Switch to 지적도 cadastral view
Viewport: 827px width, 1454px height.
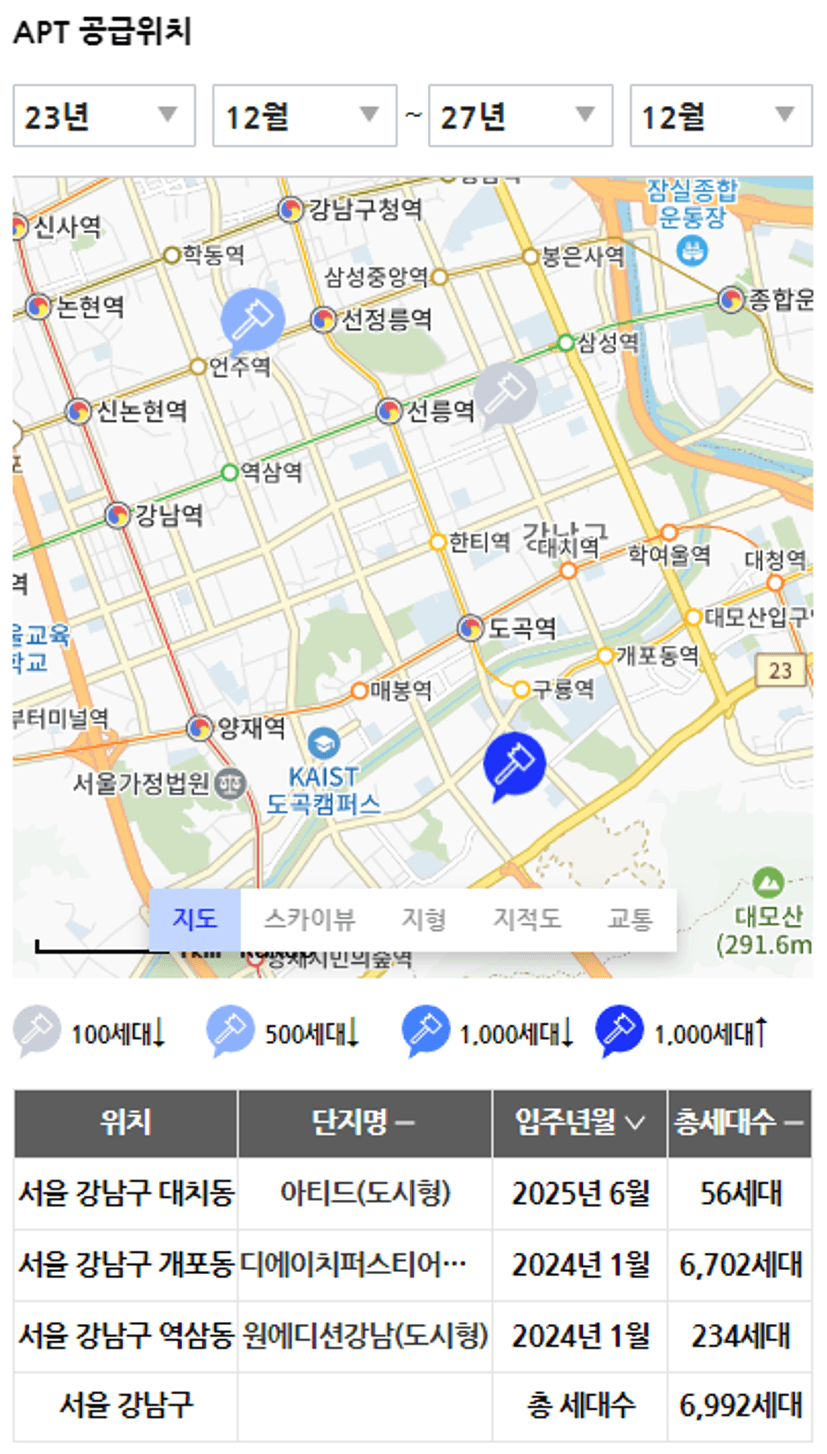[527, 919]
